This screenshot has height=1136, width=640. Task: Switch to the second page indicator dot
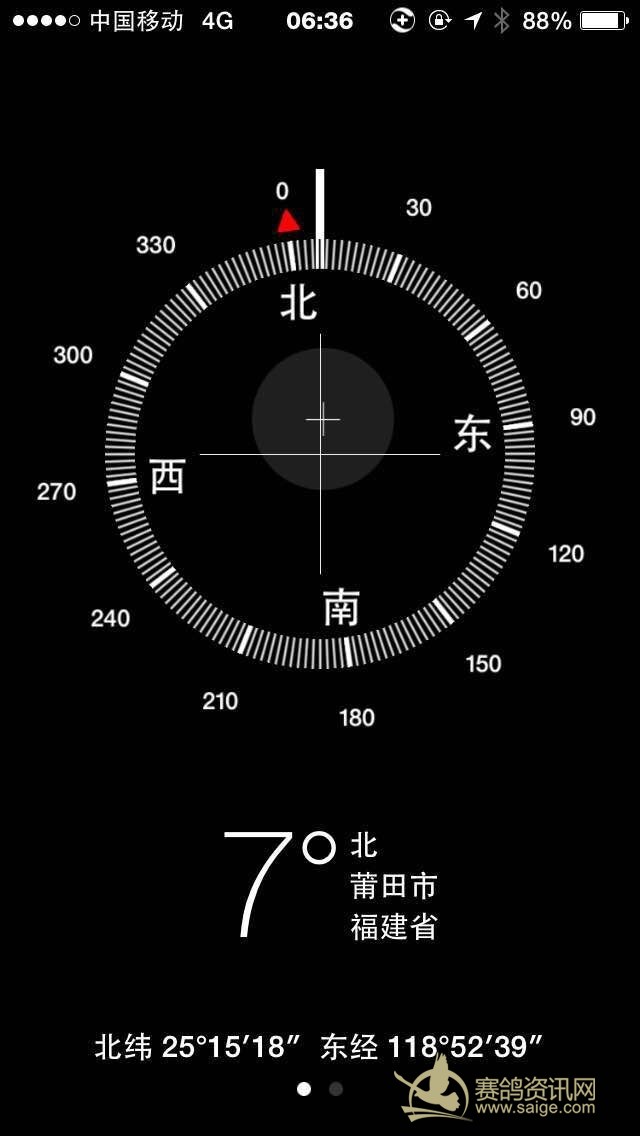pos(336,1089)
